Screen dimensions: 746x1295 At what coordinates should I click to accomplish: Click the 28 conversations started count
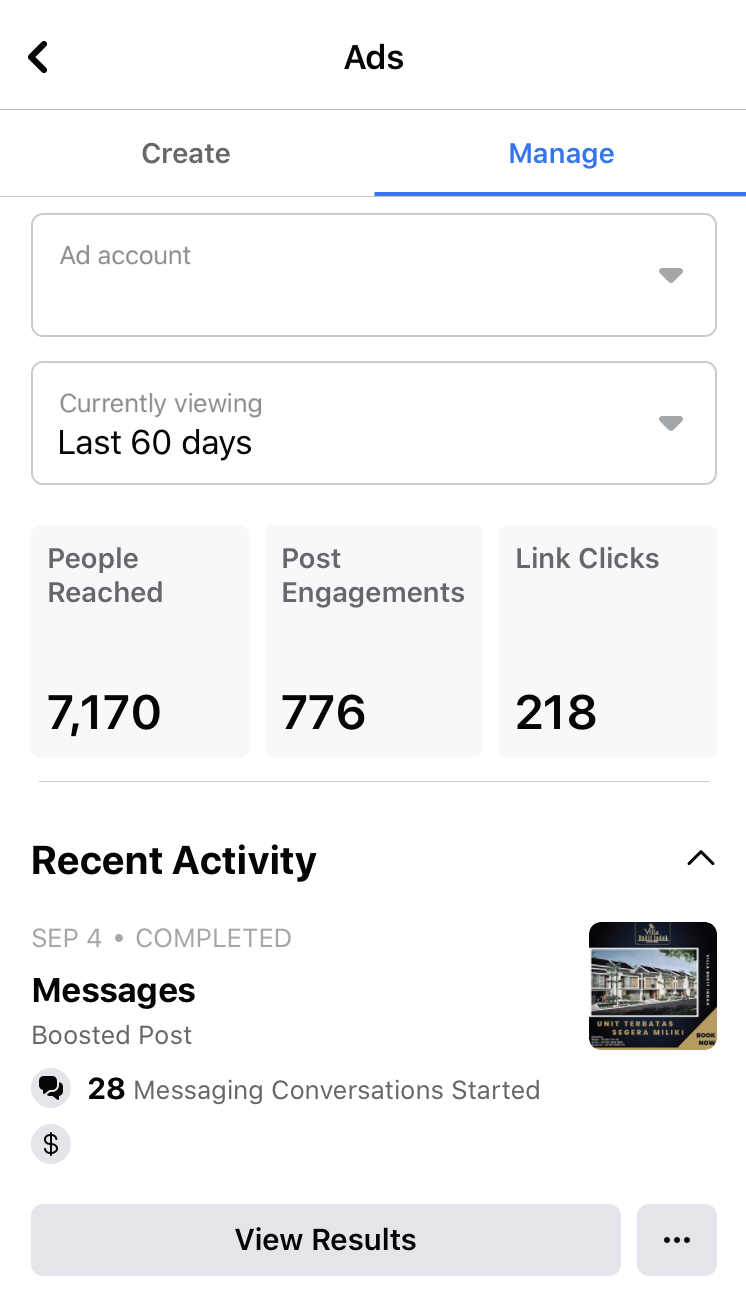(x=106, y=1089)
